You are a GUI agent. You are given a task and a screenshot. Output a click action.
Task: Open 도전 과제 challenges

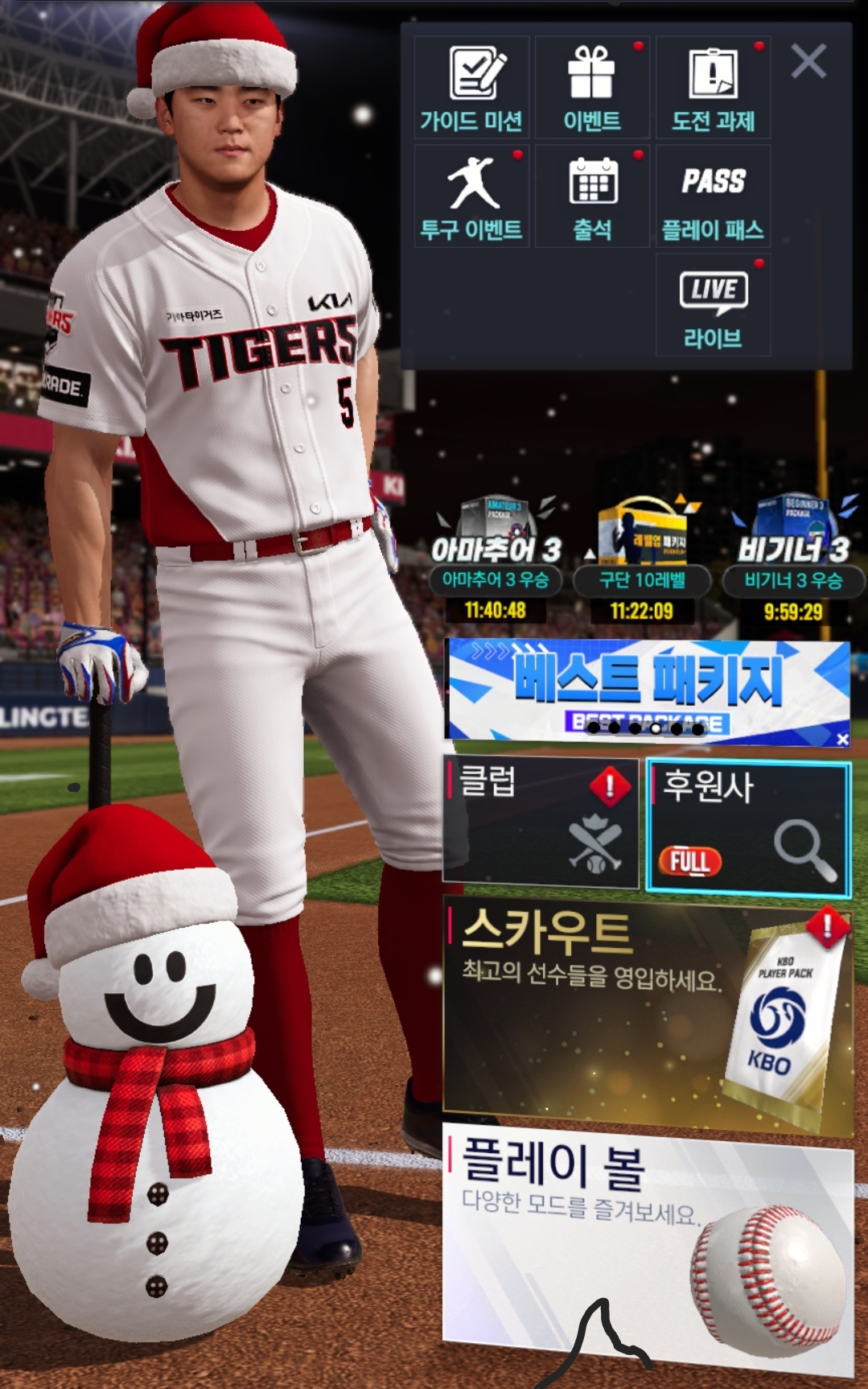[x=714, y=88]
